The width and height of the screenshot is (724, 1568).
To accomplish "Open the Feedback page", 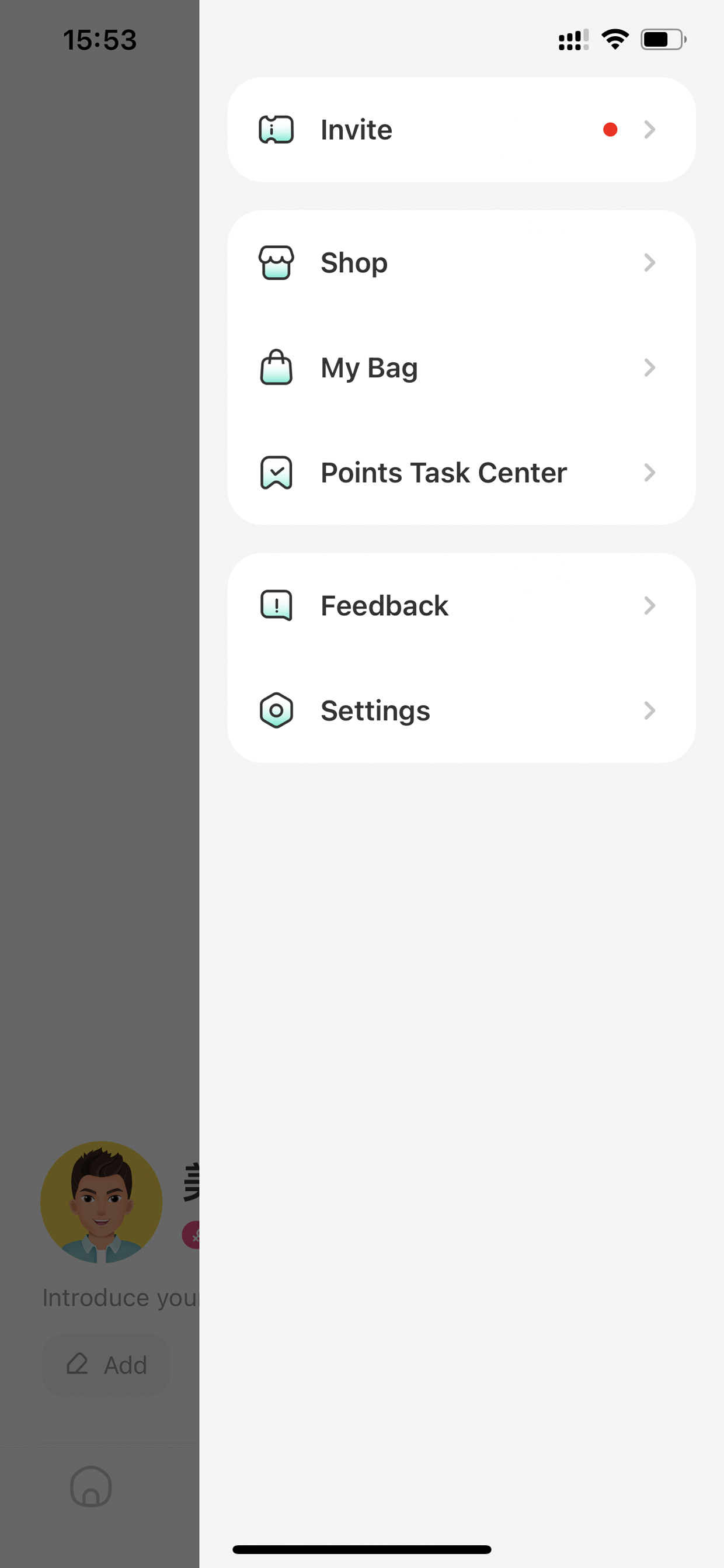I will pyautogui.click(x=461, y=606).
